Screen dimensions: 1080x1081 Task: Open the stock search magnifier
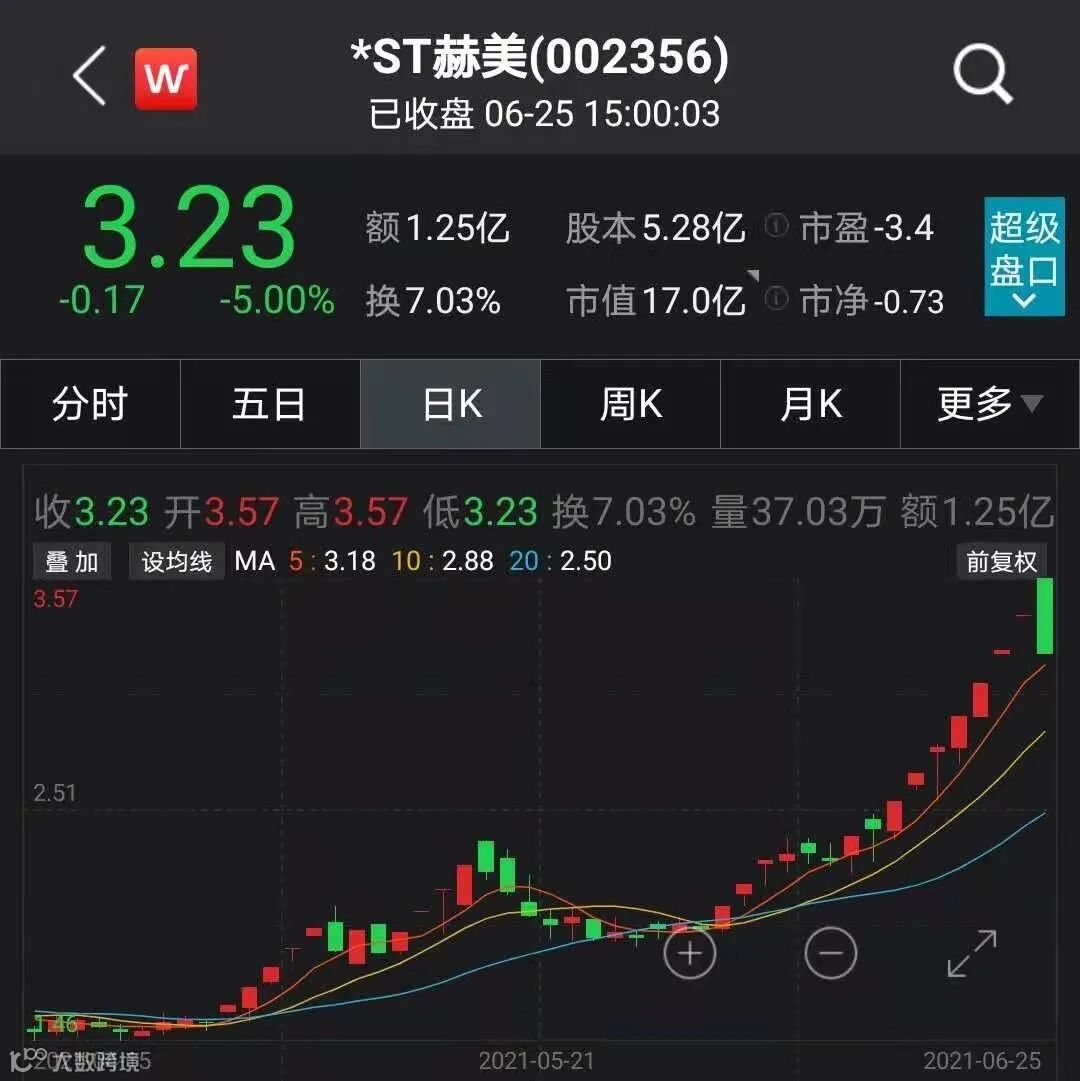(x=982, y=75)
